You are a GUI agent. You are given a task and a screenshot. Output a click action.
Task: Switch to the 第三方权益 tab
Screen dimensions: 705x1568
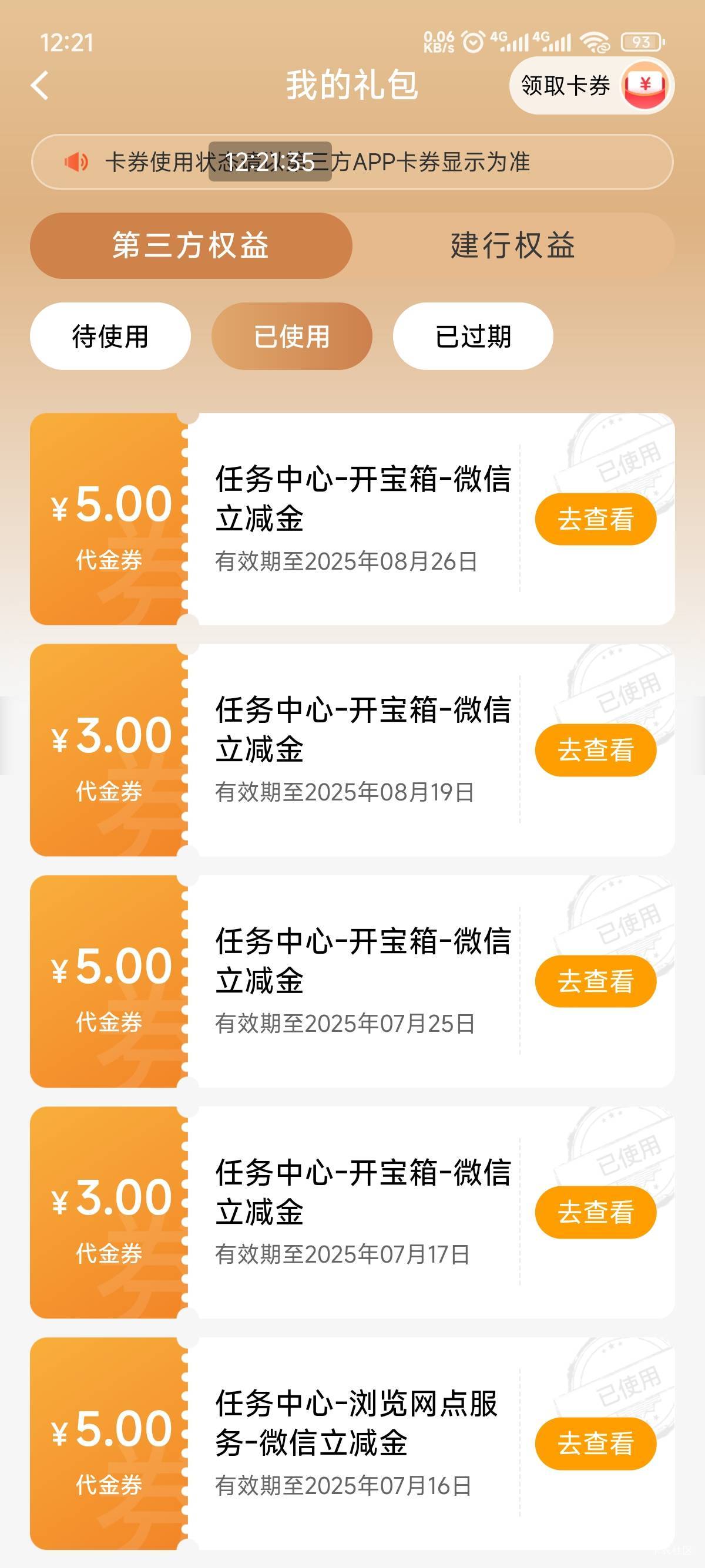click(191, 246)
